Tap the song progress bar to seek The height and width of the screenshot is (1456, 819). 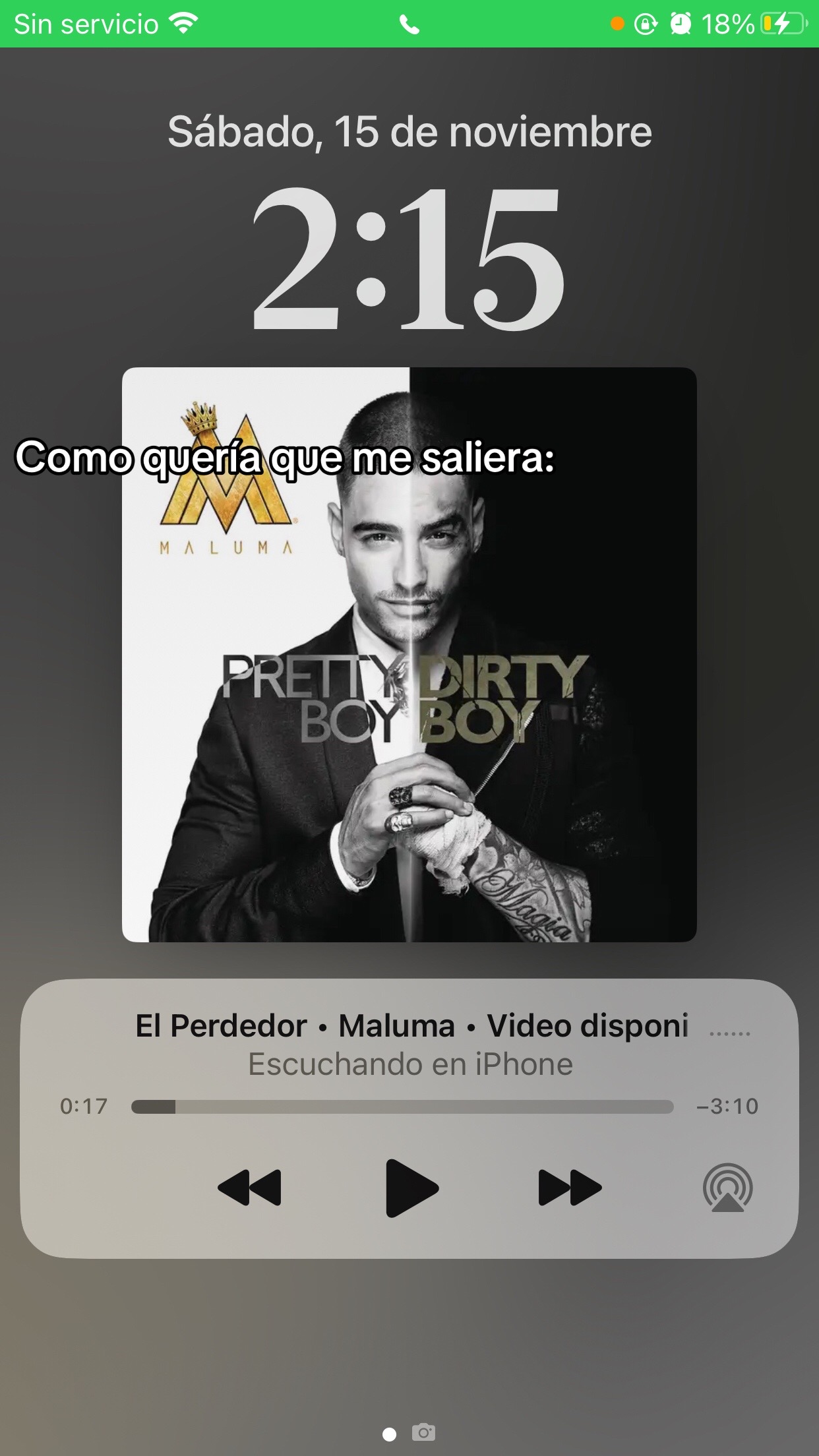tap(402, 1107)
